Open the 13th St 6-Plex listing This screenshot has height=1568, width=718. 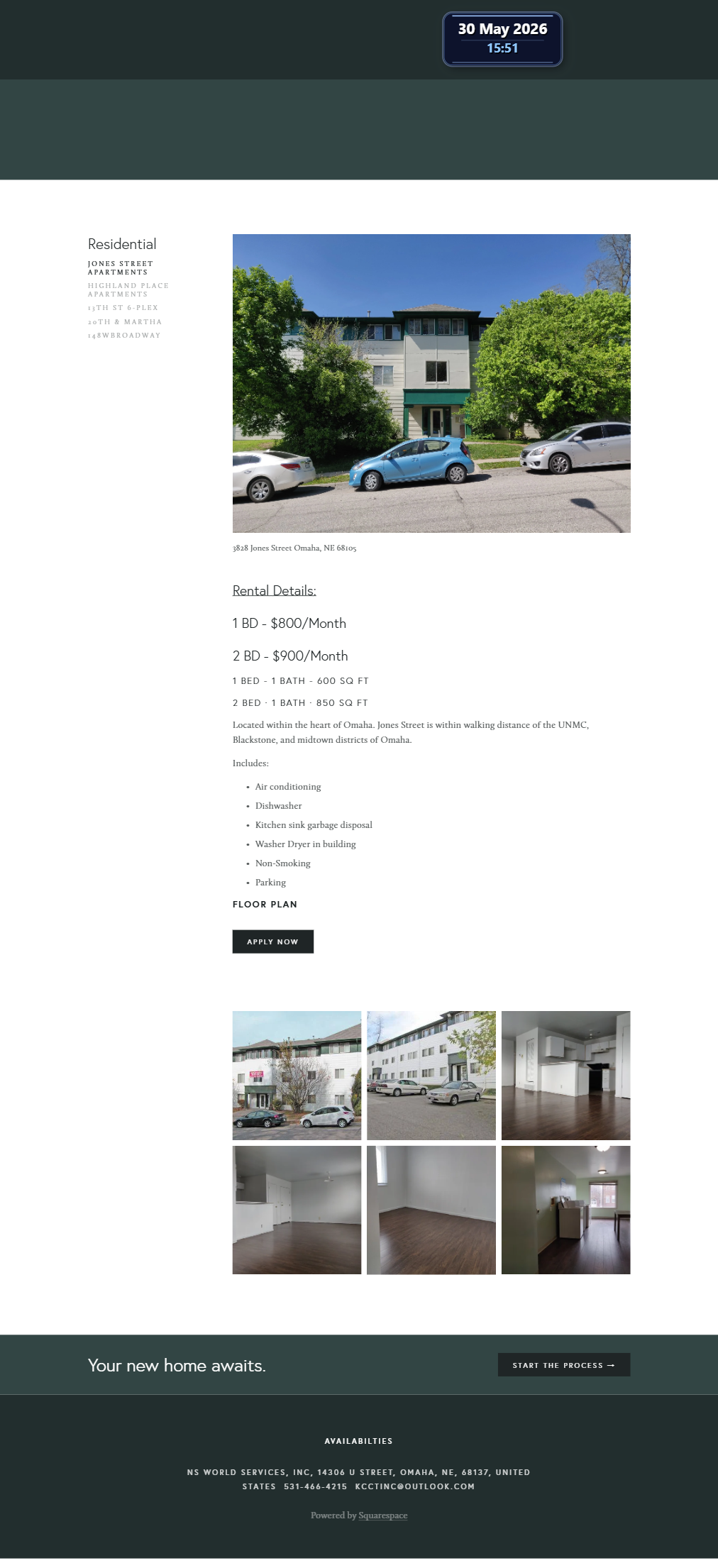pos(123,308)
